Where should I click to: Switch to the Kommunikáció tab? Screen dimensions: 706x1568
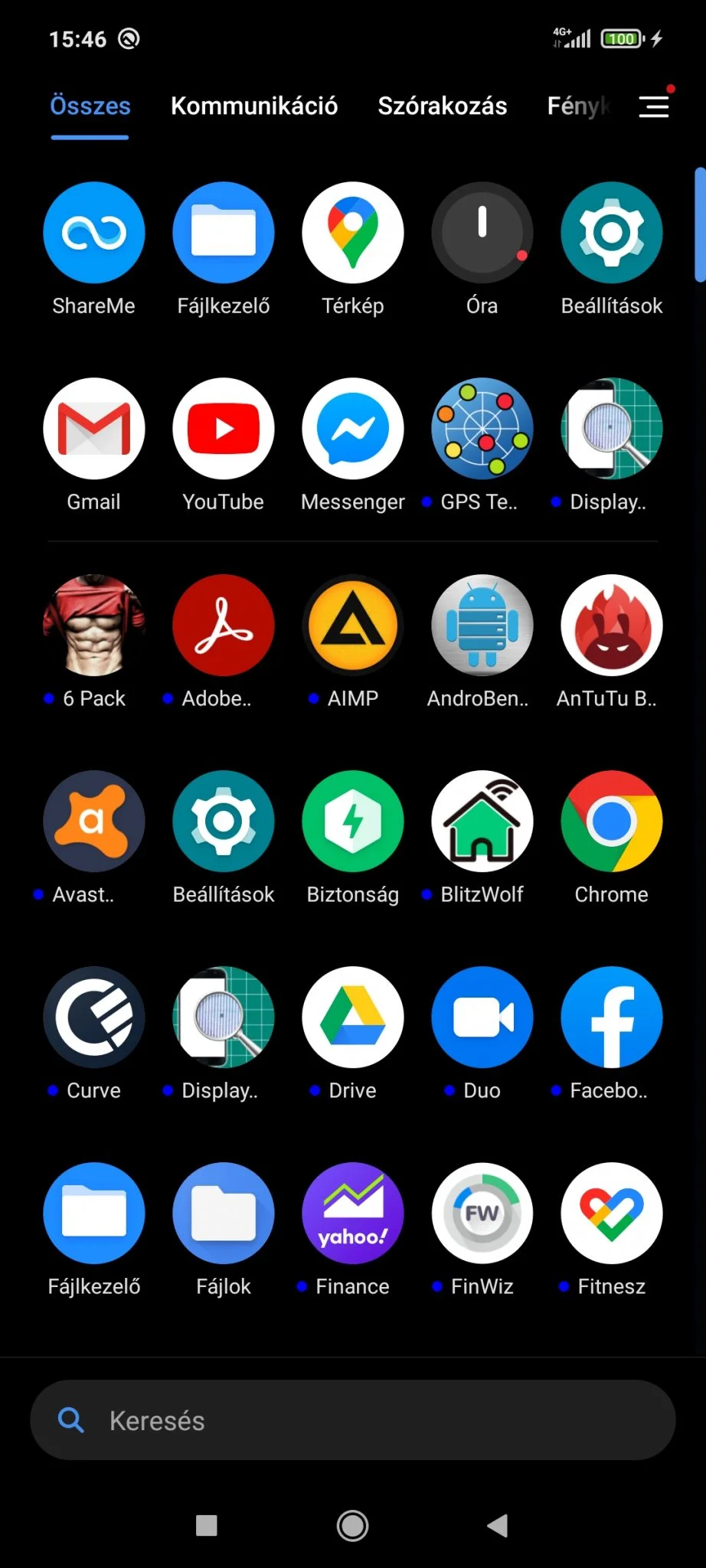click(254, 106)
